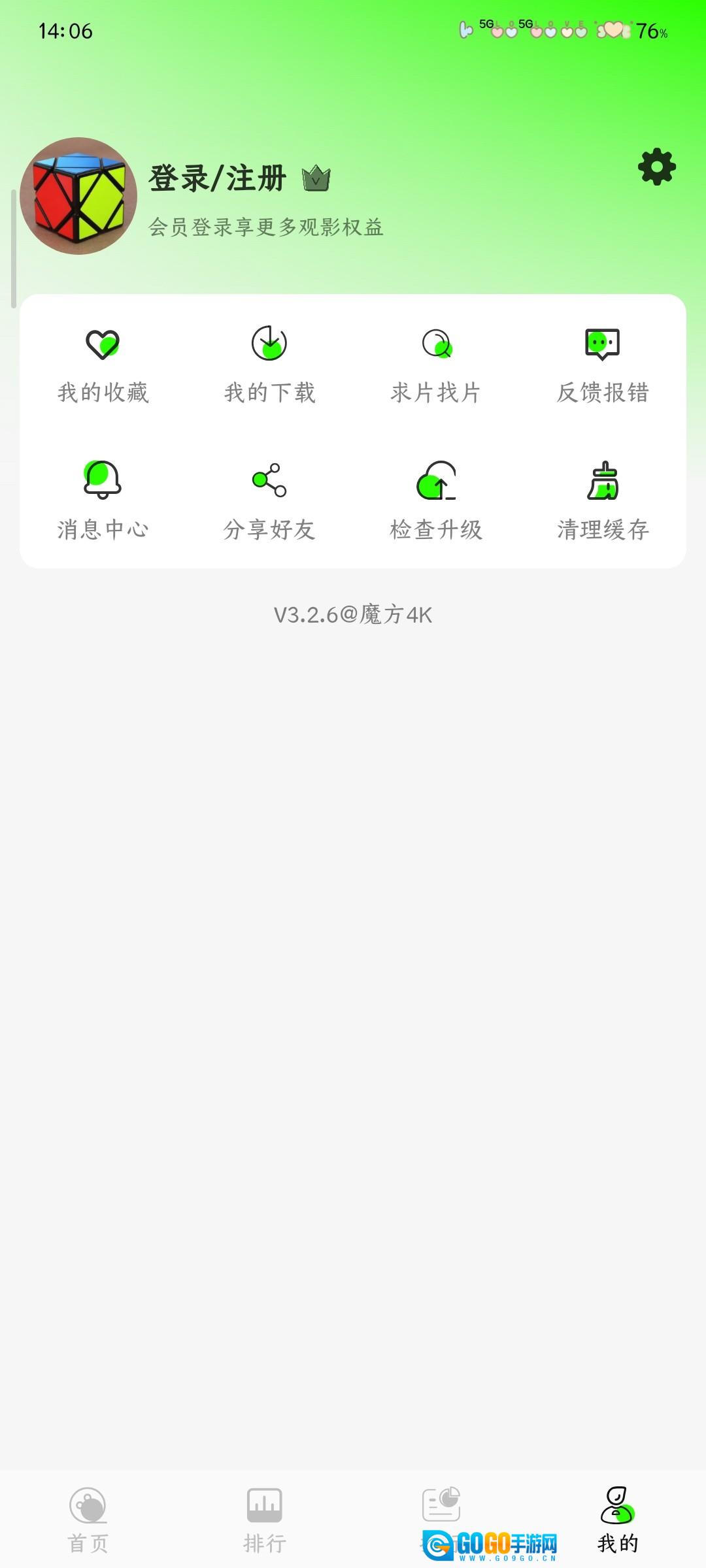Switch to the 排行 tab
This screenshot has width=706, height=1568.
(x=265, y=1520)
